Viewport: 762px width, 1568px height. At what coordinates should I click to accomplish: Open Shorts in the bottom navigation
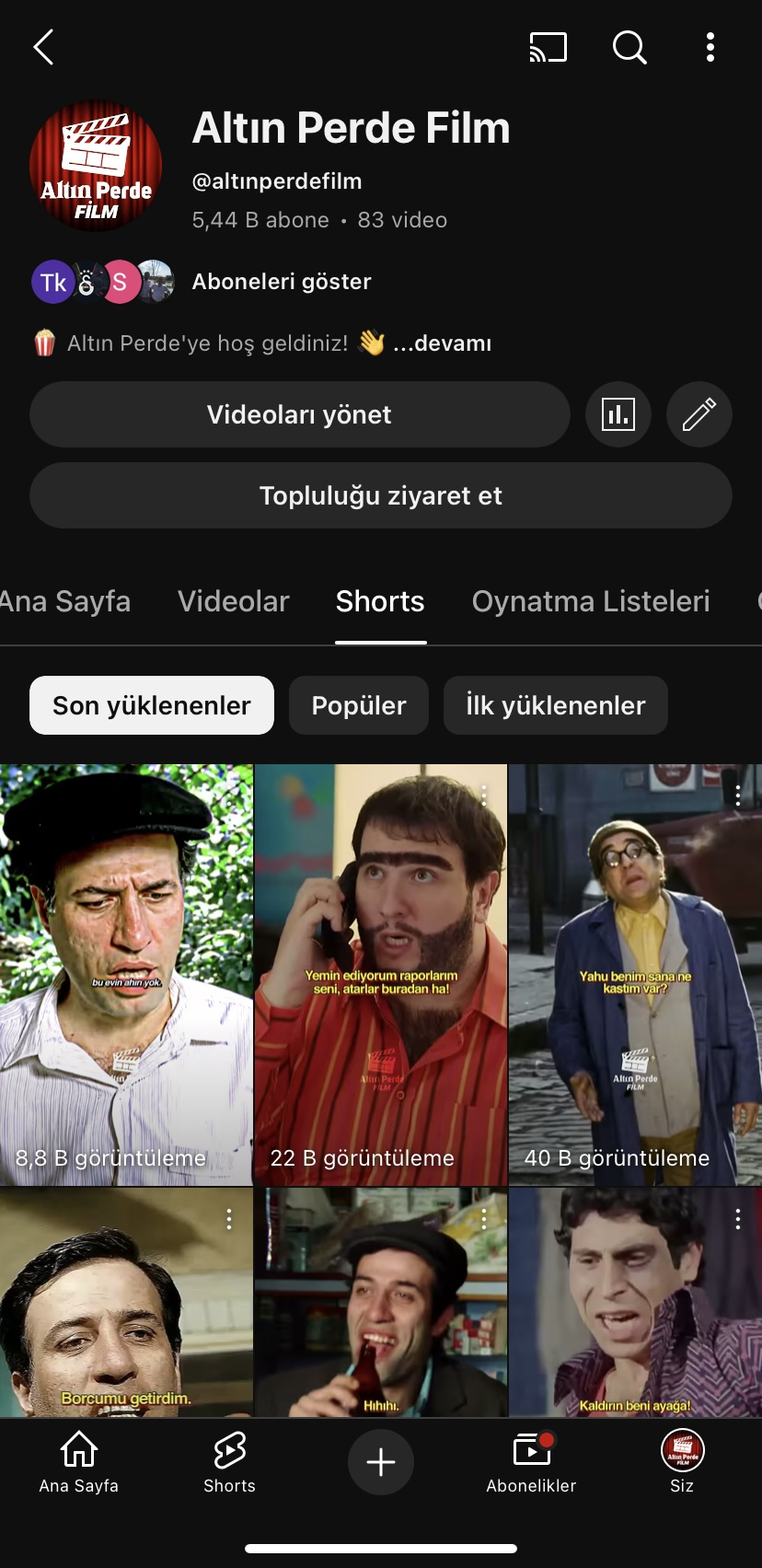pyautogui.click(x=229, y=1463)
